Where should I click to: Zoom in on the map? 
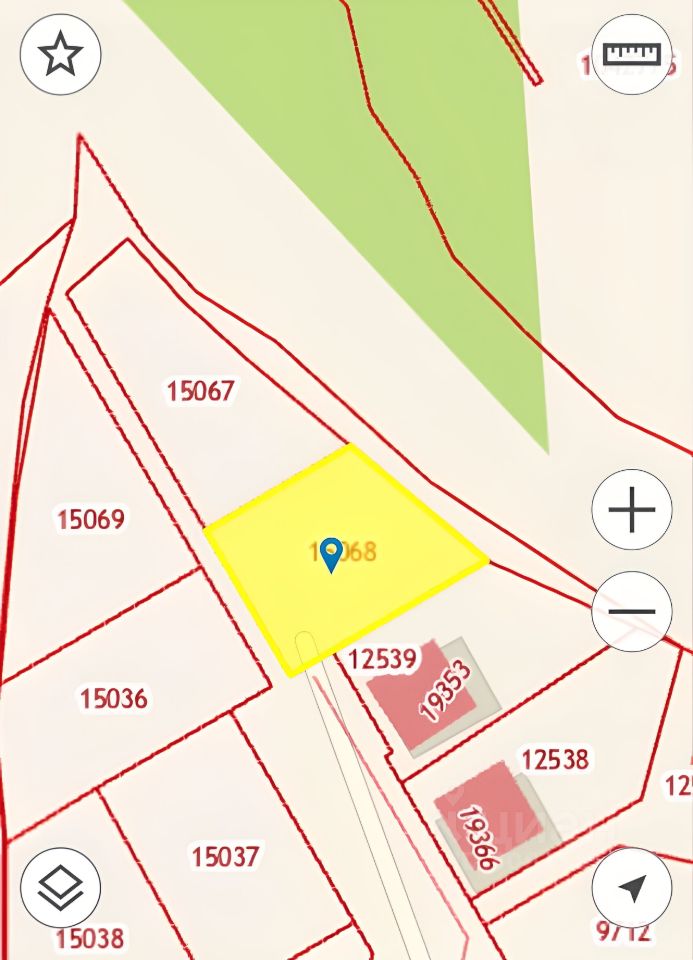coord(631,510)
